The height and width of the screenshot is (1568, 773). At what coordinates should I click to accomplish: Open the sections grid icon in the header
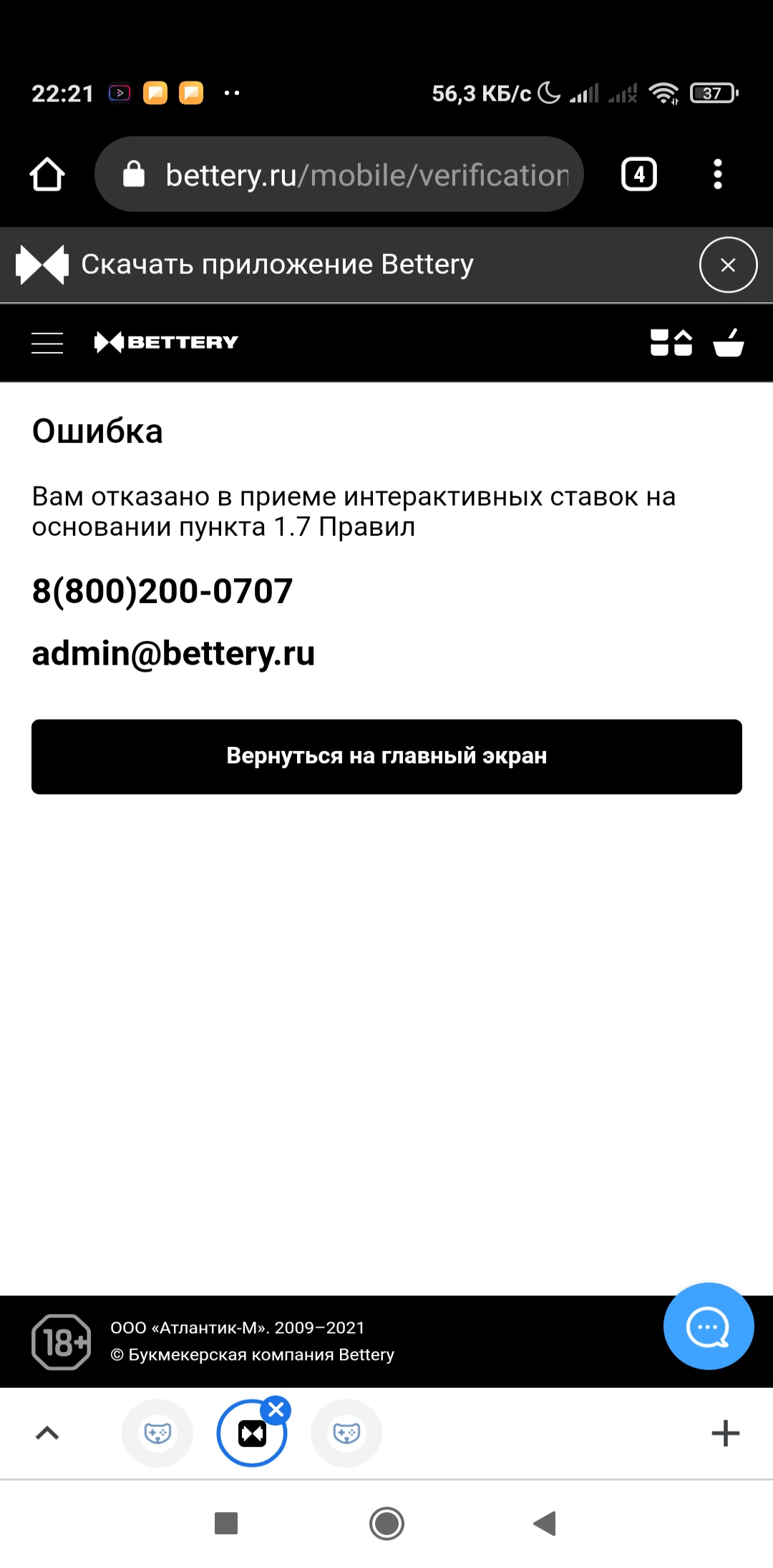click(x=671, y=343)
